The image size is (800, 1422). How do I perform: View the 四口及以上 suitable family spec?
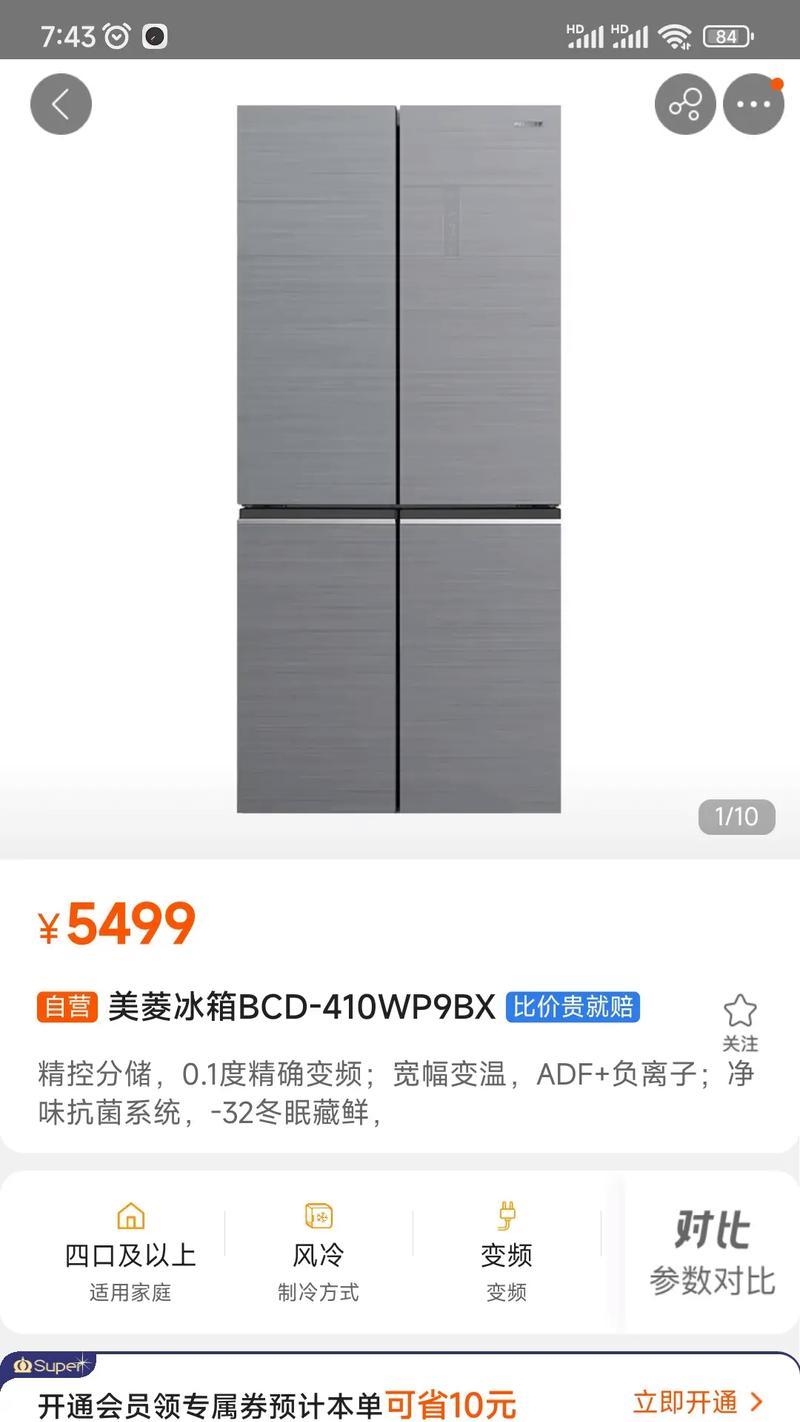click(x=130, y=1253)
